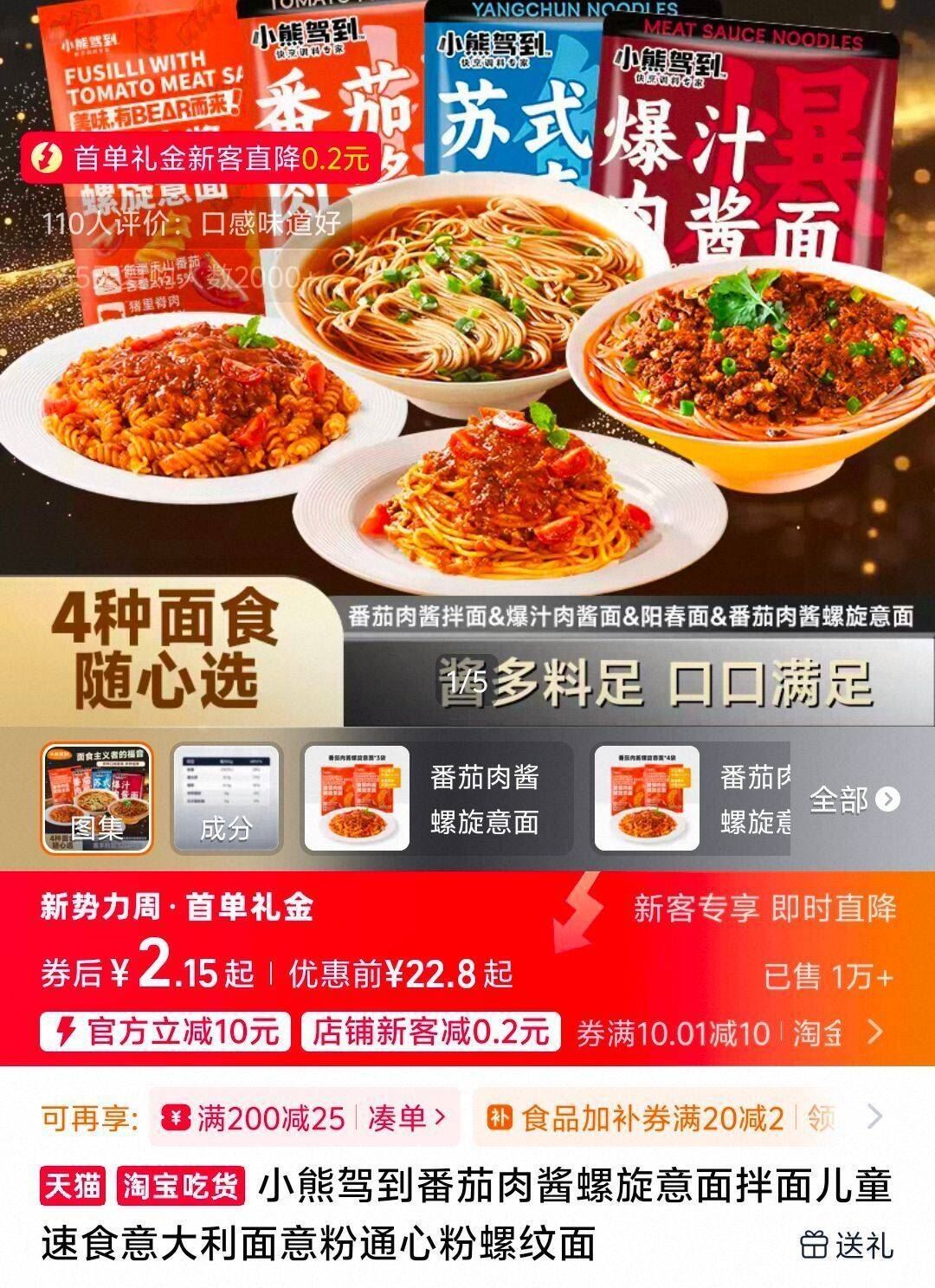
Task: Open 满200减25 凑单 offer
Action: [305, 1118]
